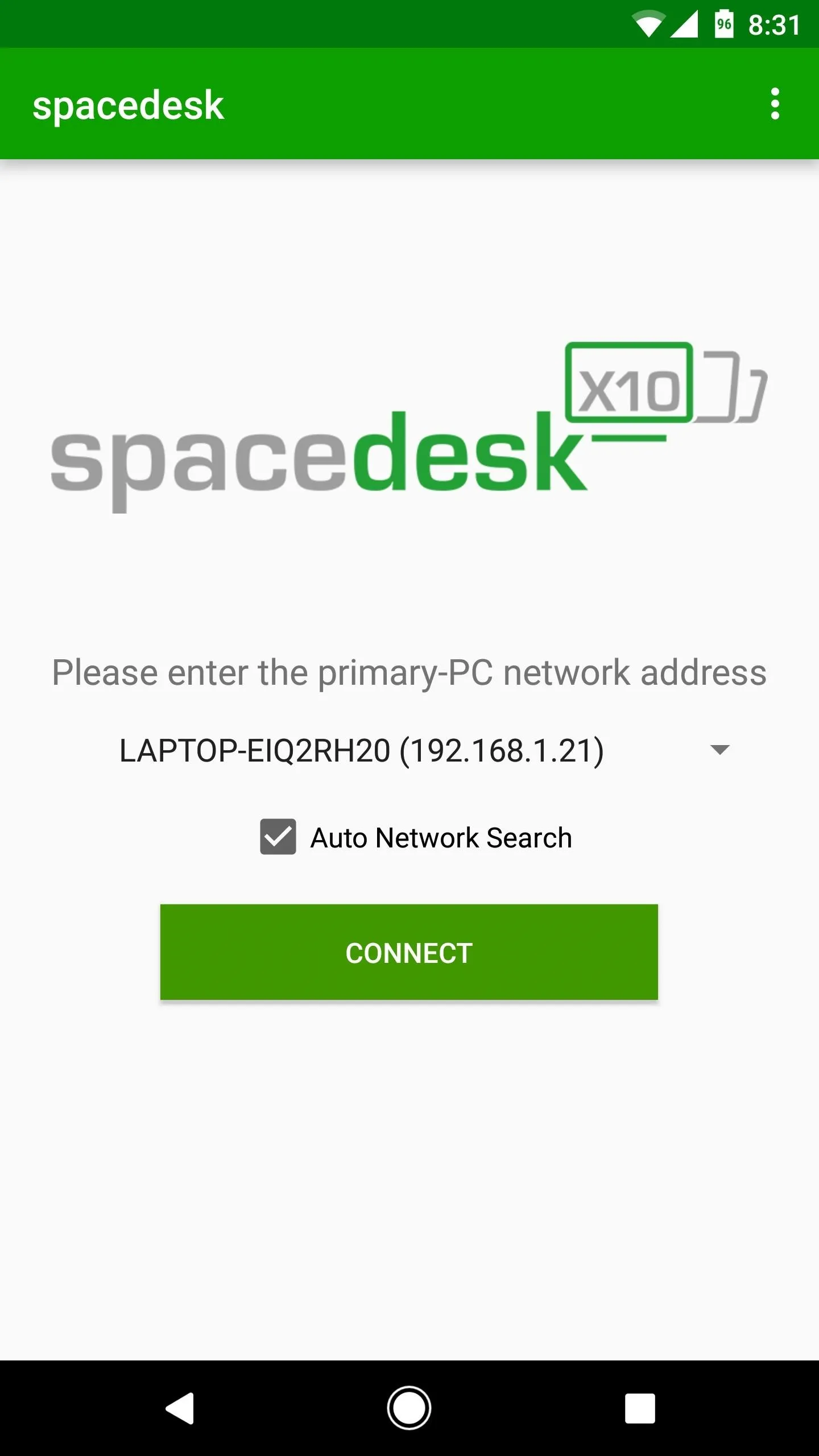Go back using the navigation bar
819x1456 pixels.
180,1408
